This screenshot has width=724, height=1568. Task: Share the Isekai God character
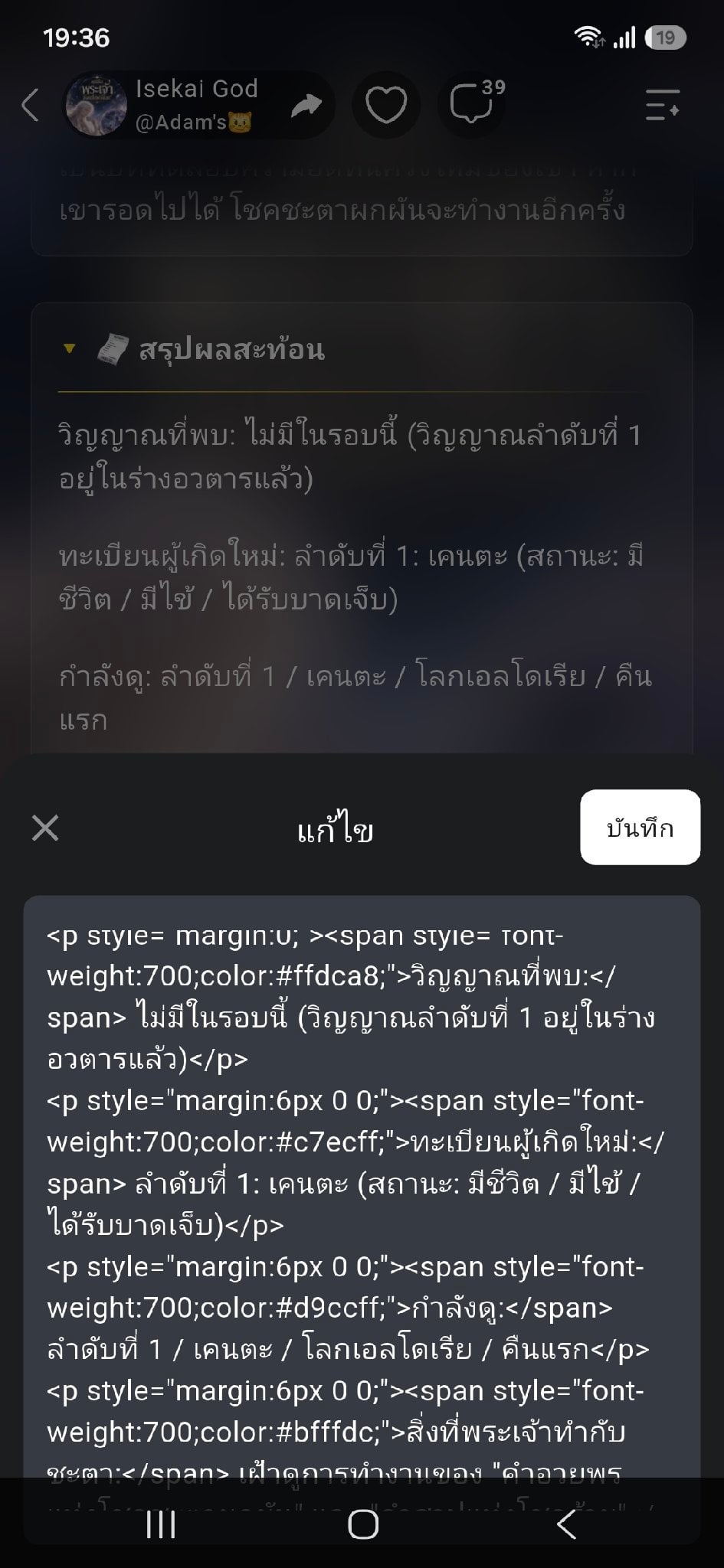tap(306, 105)
